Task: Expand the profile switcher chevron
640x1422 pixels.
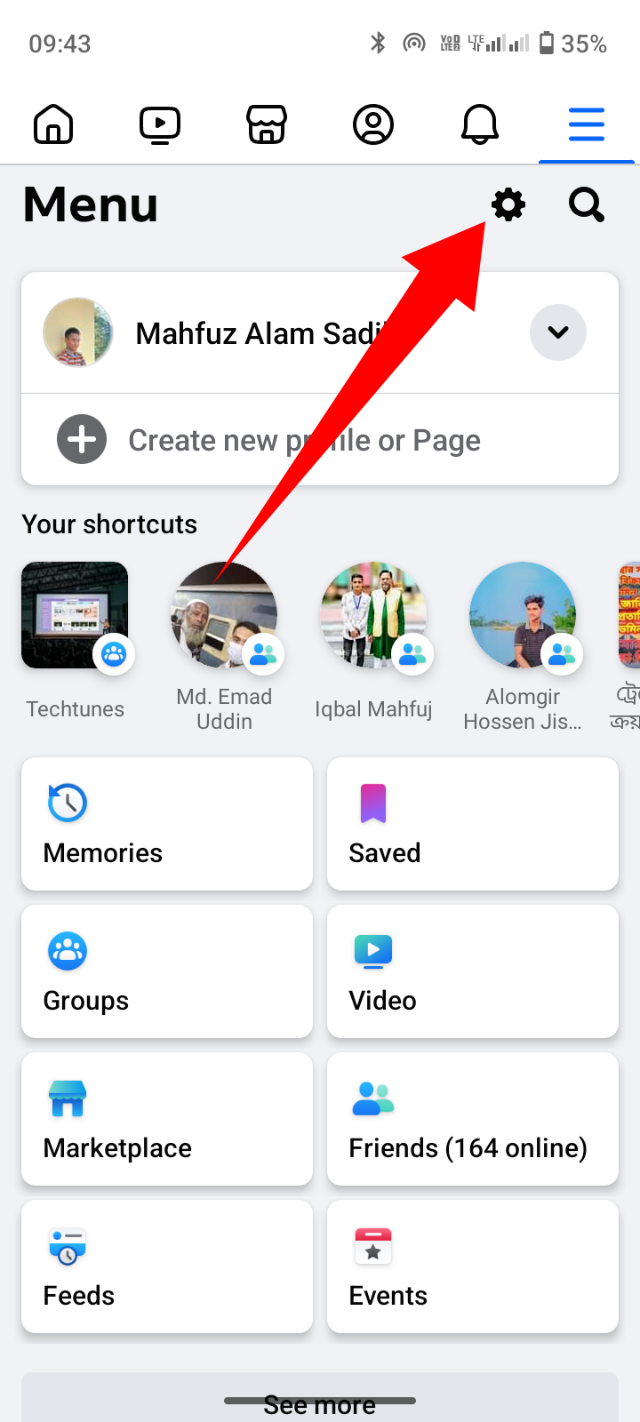Action: point(558,333)
